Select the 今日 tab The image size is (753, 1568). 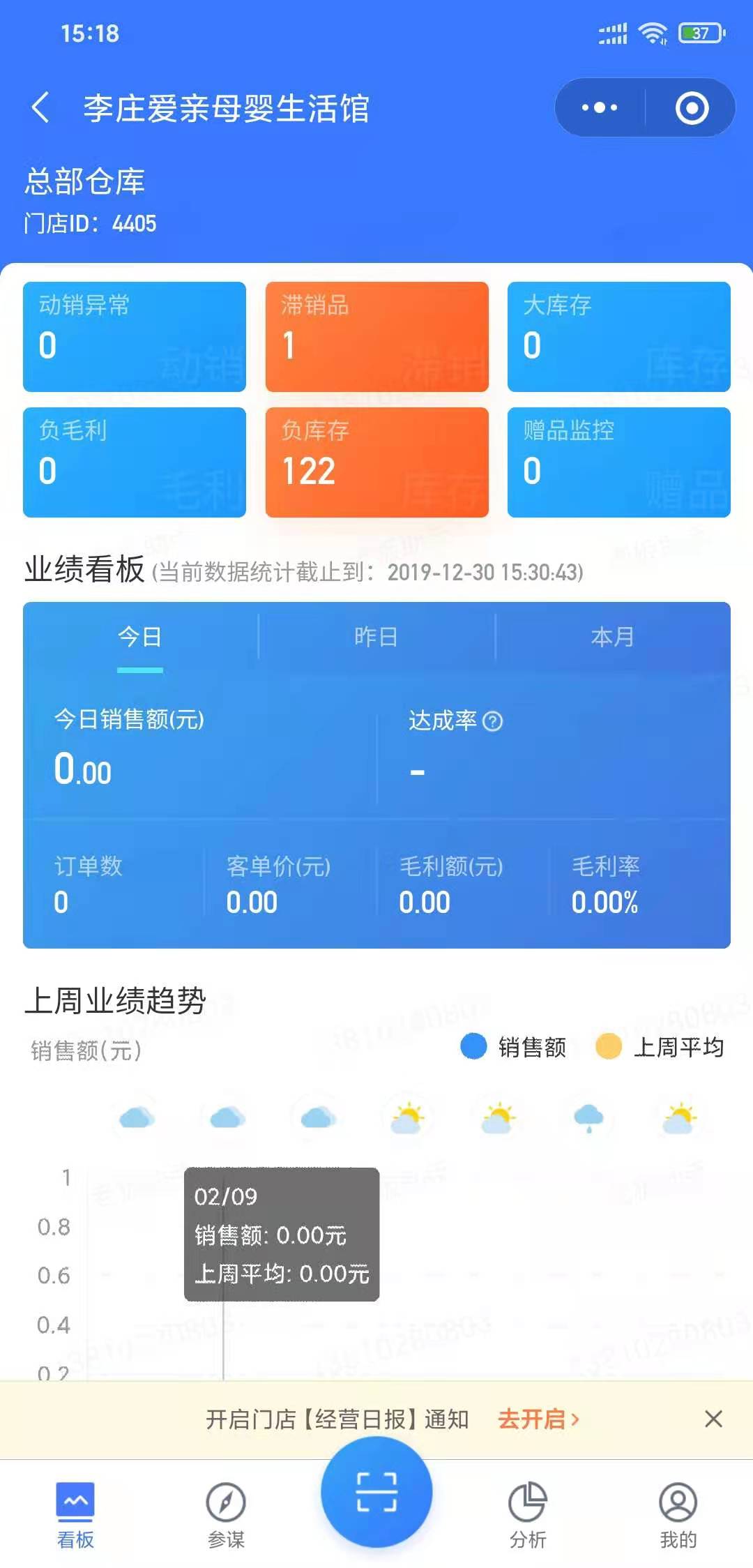[x=140, y=638]
